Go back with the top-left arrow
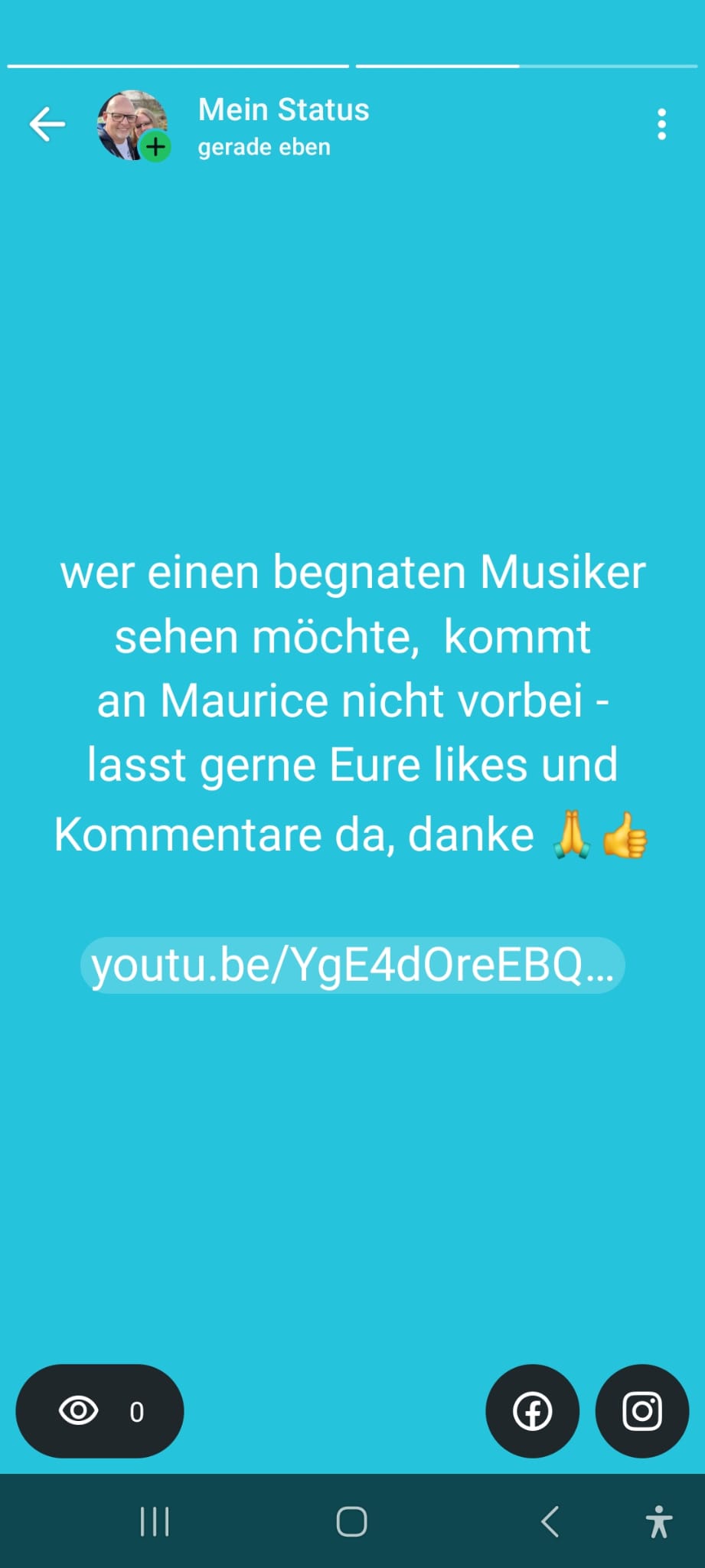The height and width of the screenshot is (1568, 705). click(x=47, y=125)
